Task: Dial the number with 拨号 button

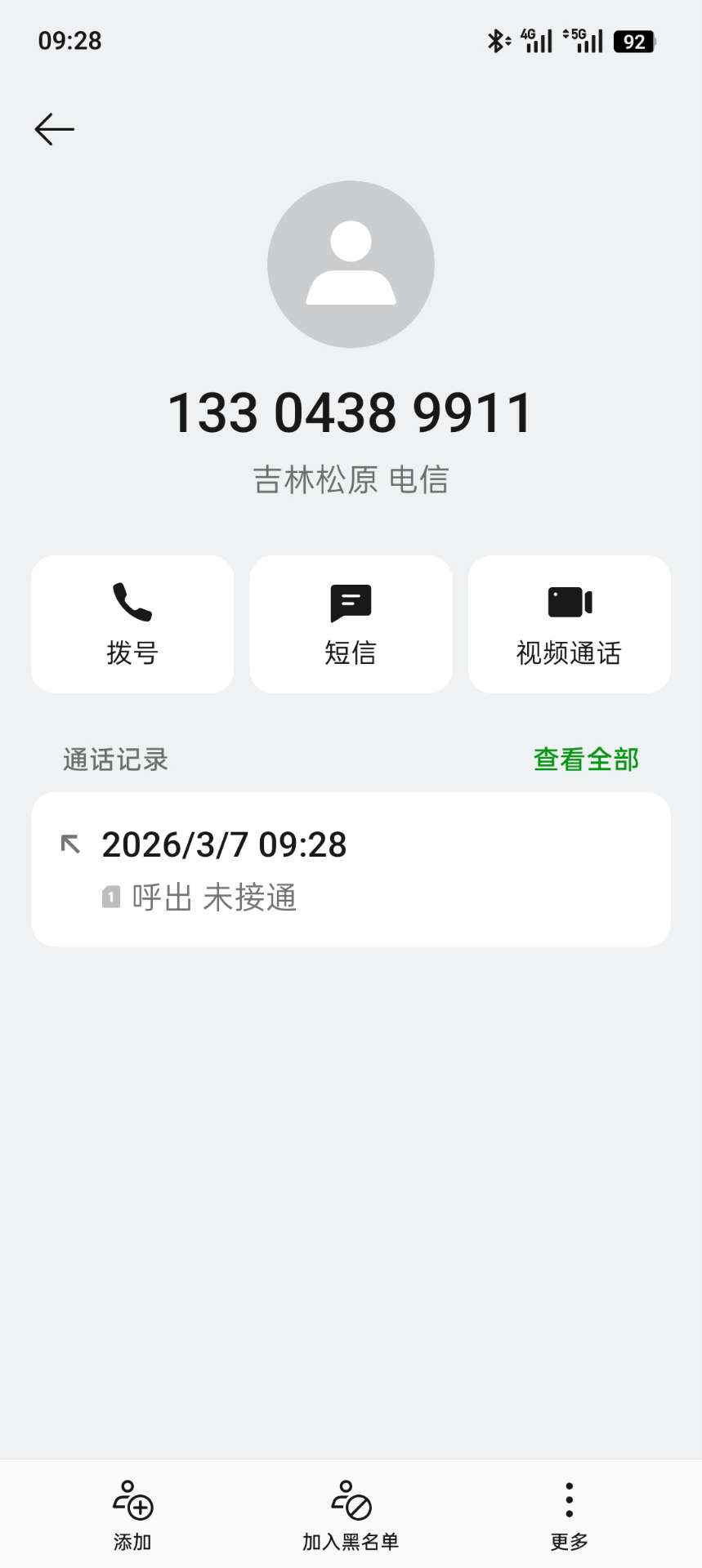Action: click(132, 624)
